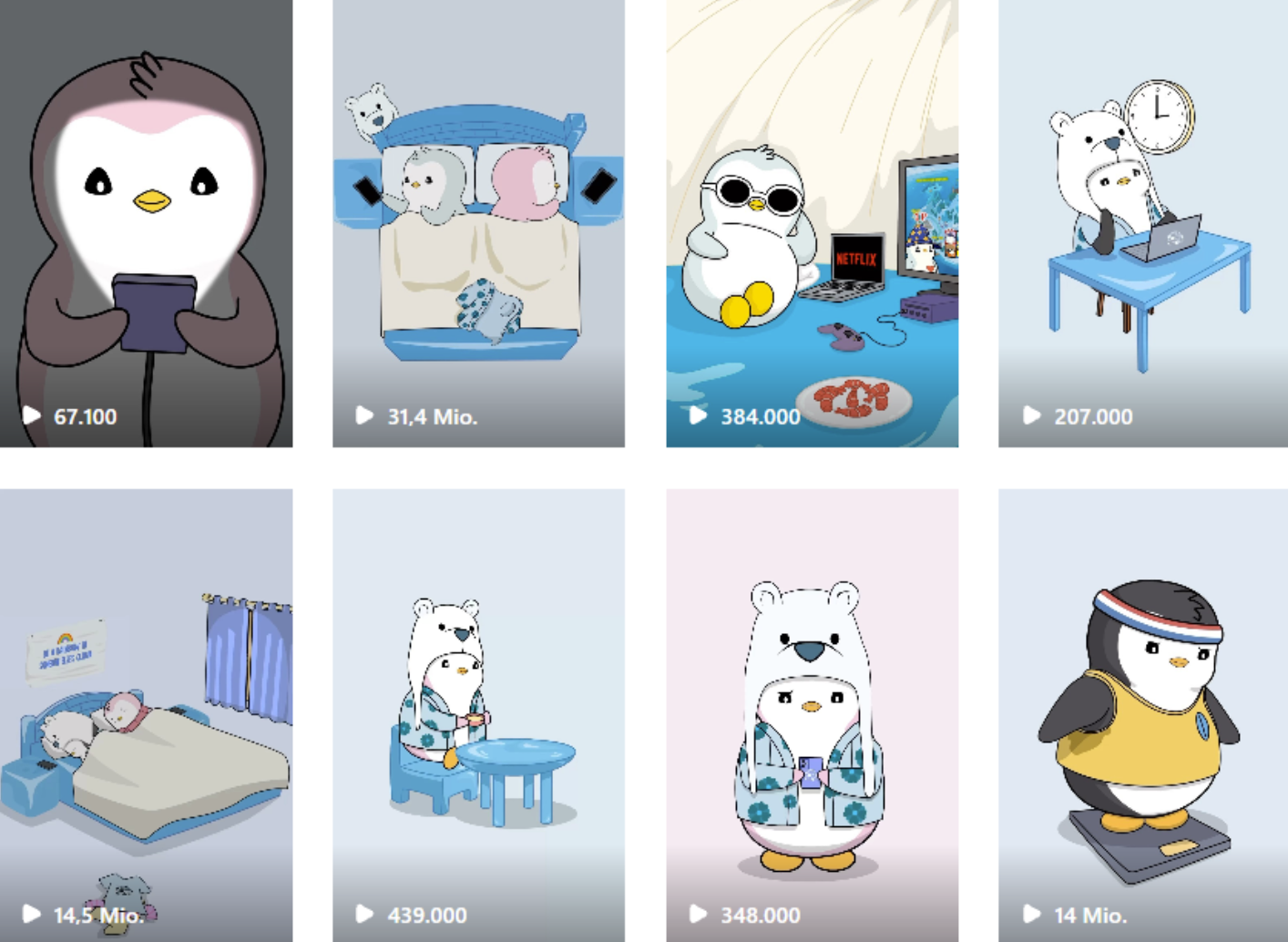Play the bedroom video with 14,5 Mio. views

pyautogui.click(x=146, y=715)
